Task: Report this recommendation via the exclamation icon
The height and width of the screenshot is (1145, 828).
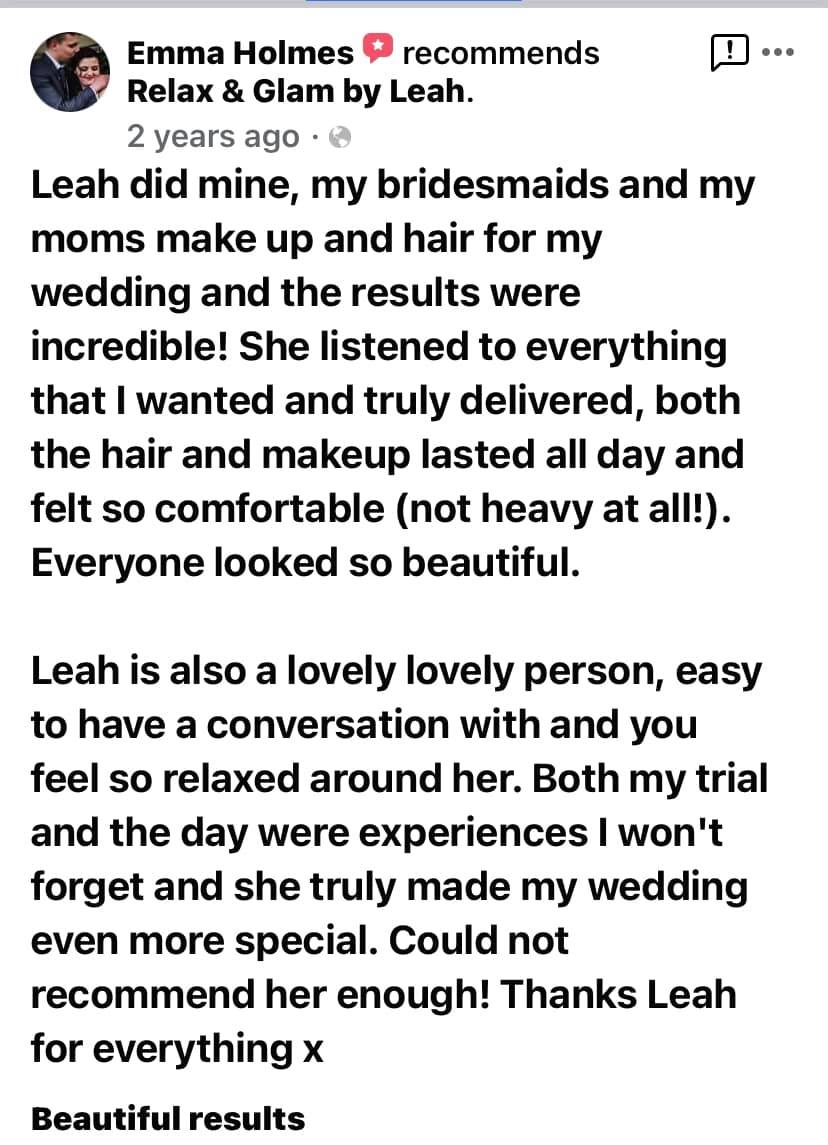Action: pos(730,51)
